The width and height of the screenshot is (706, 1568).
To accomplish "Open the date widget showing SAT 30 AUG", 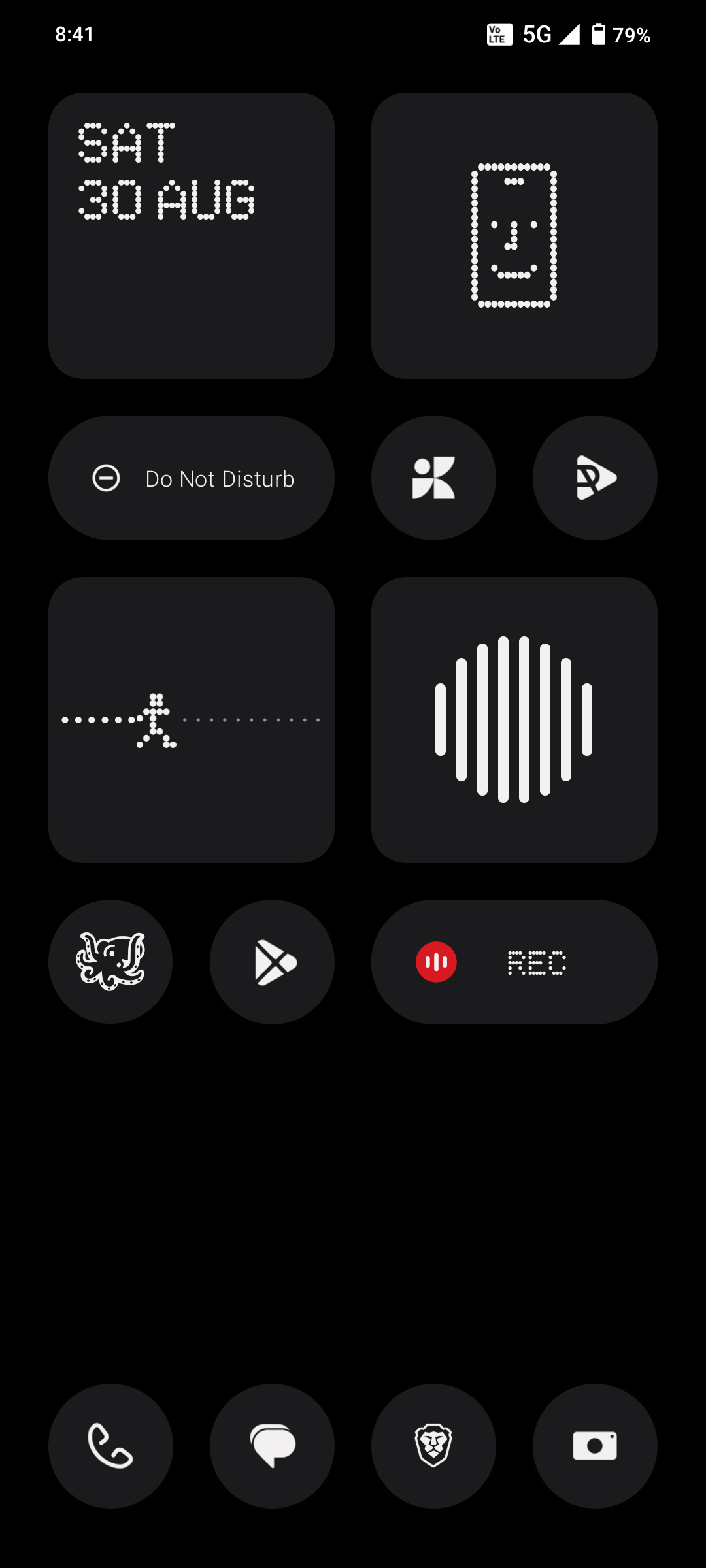I will pos(191,235).
